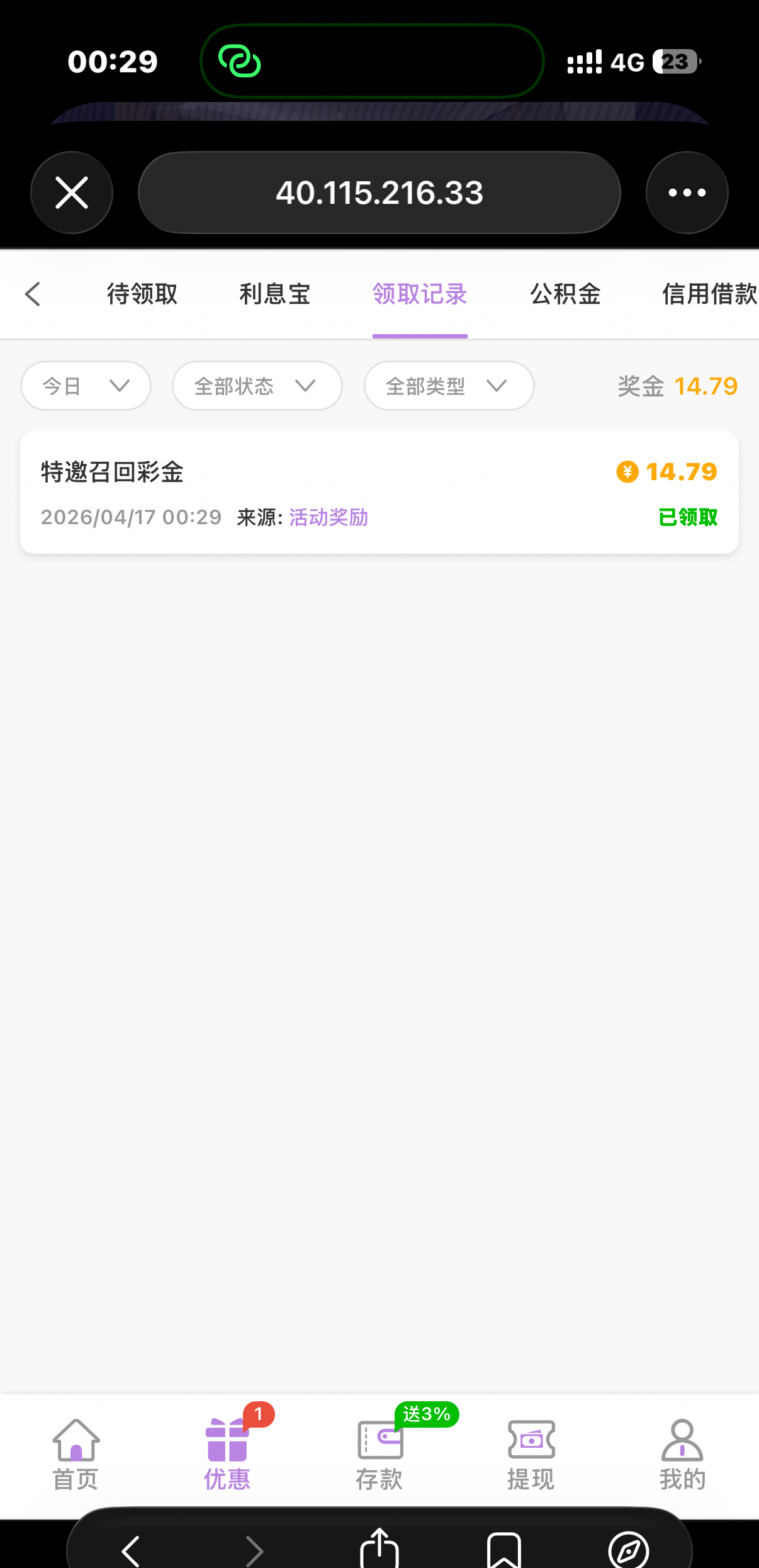Switch to the 待领取 tab
Viewport: 759px width, 1568px height.
[x=142, y=294]
